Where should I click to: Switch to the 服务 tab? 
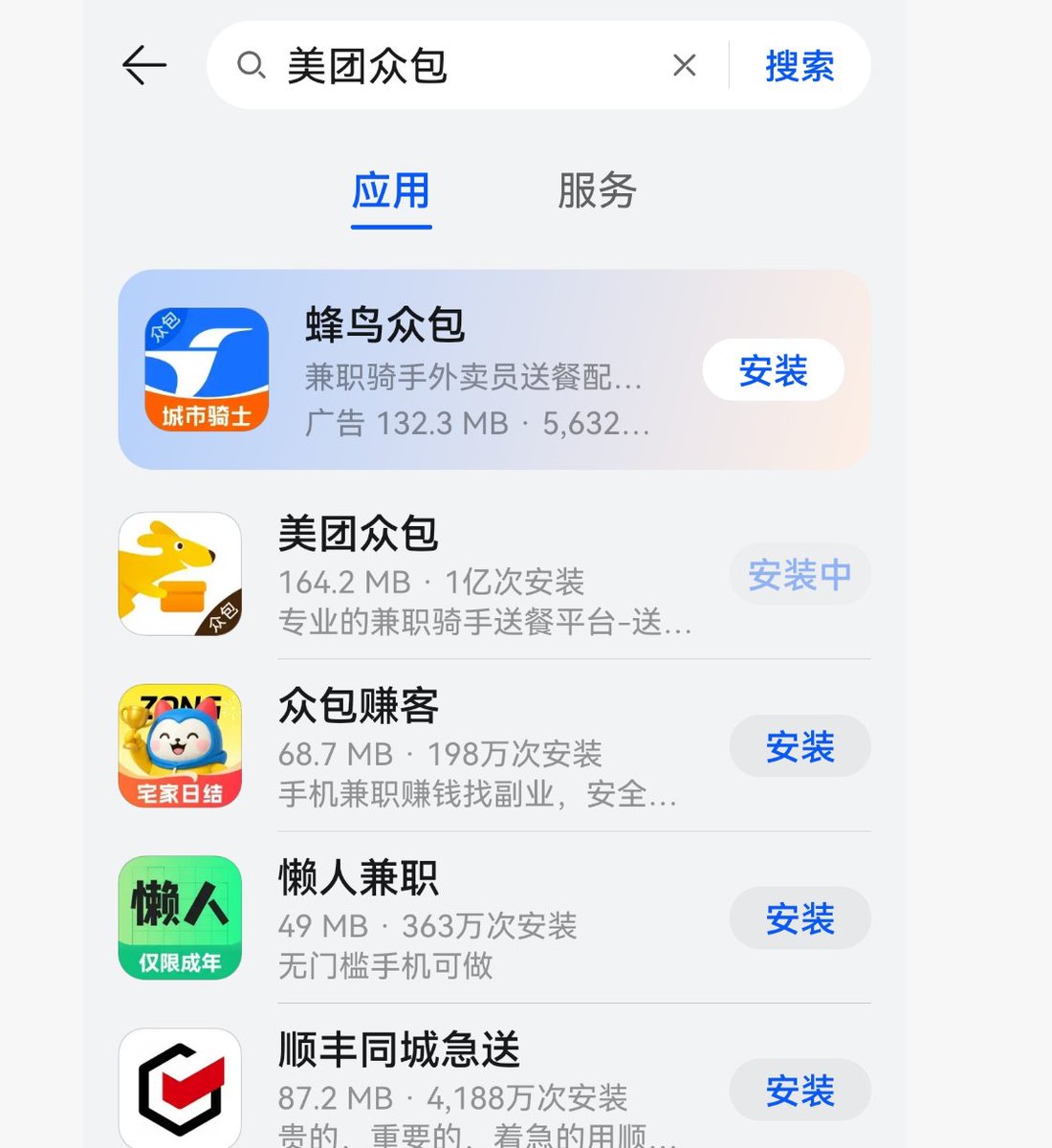coord(597,191)
